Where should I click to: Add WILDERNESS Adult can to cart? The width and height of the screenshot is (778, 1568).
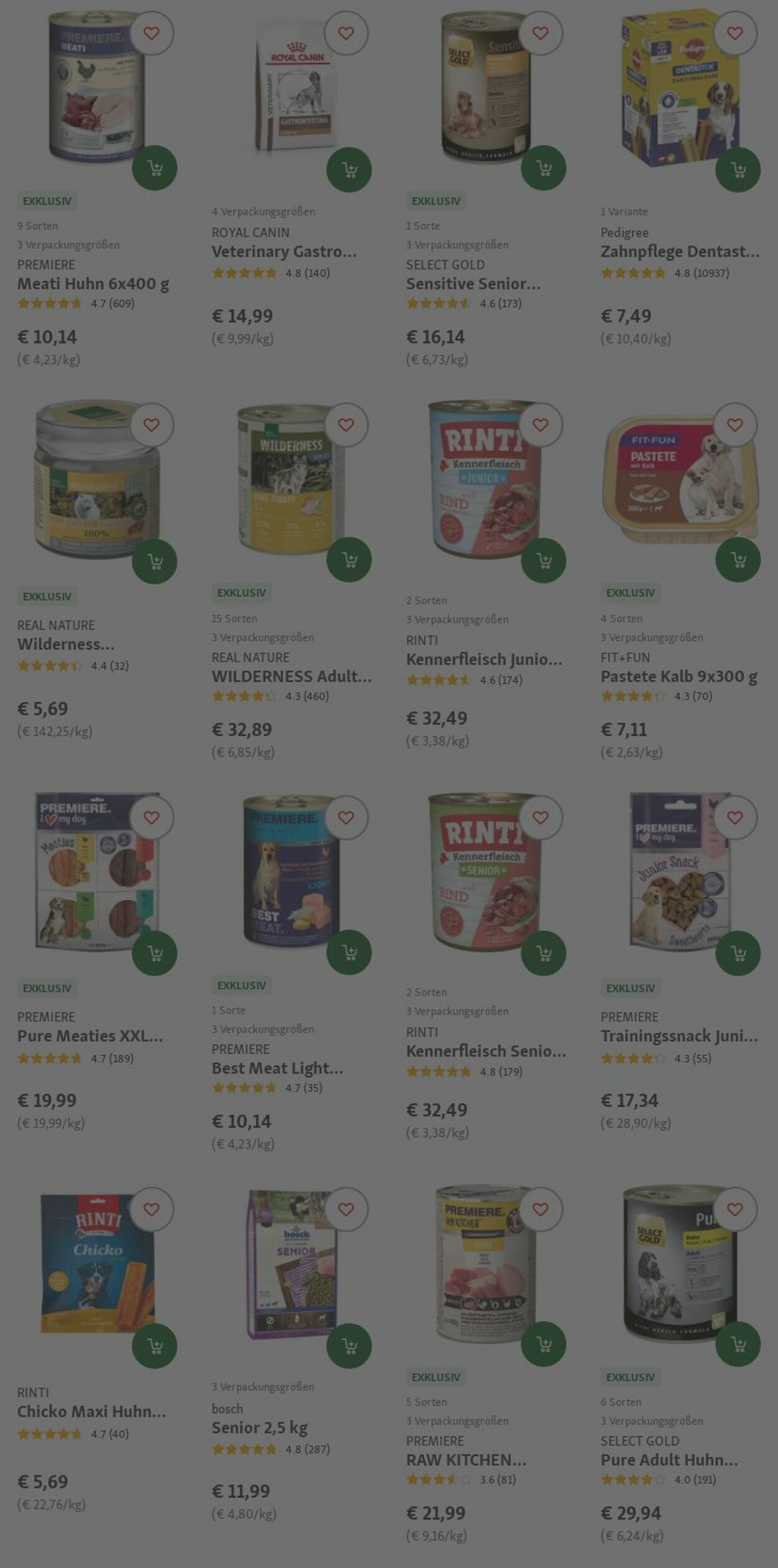click(349, 560)
